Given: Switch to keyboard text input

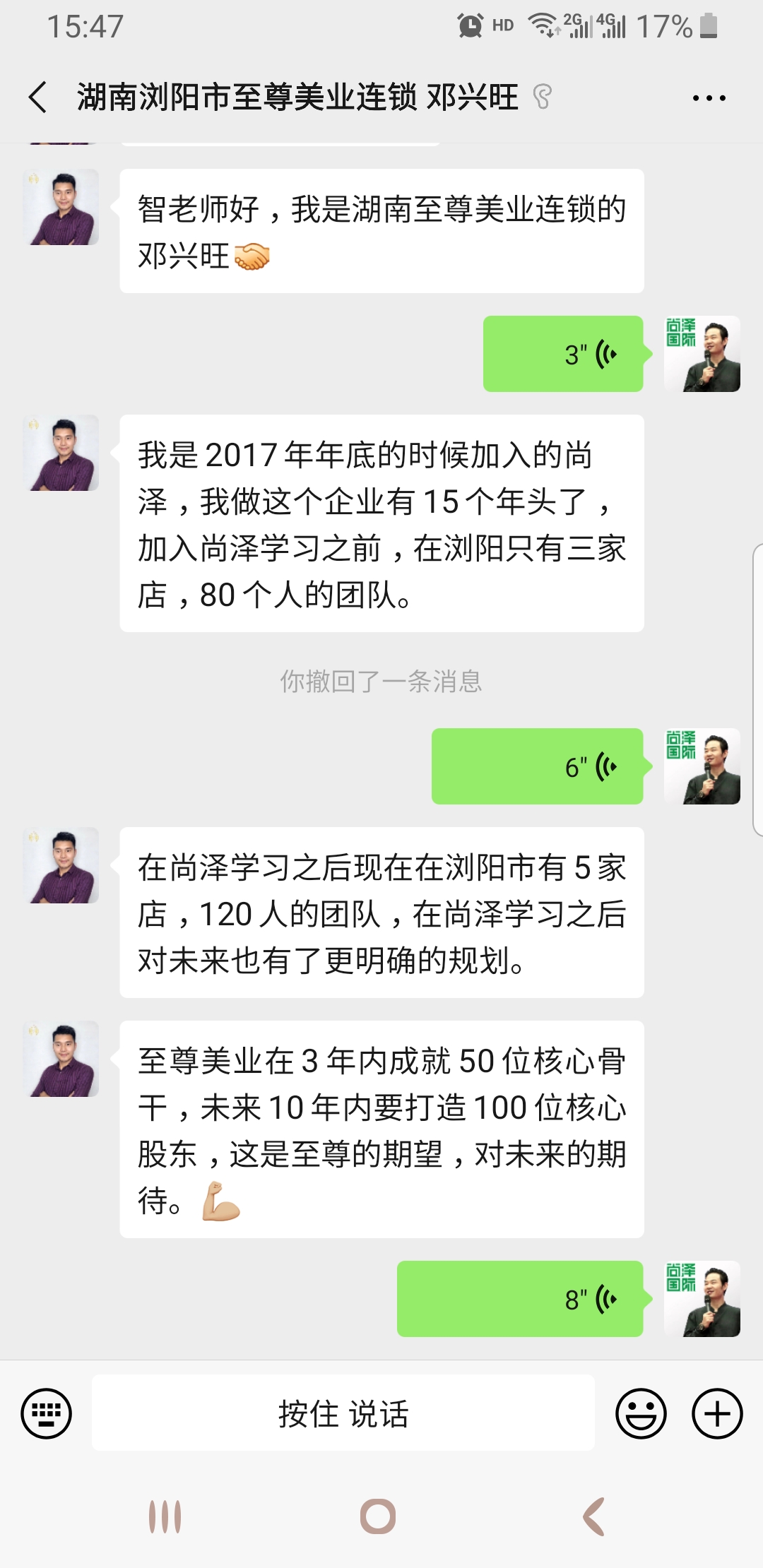Looking at the screenshot, I should pyautogui.click(x=47, y=1413).
